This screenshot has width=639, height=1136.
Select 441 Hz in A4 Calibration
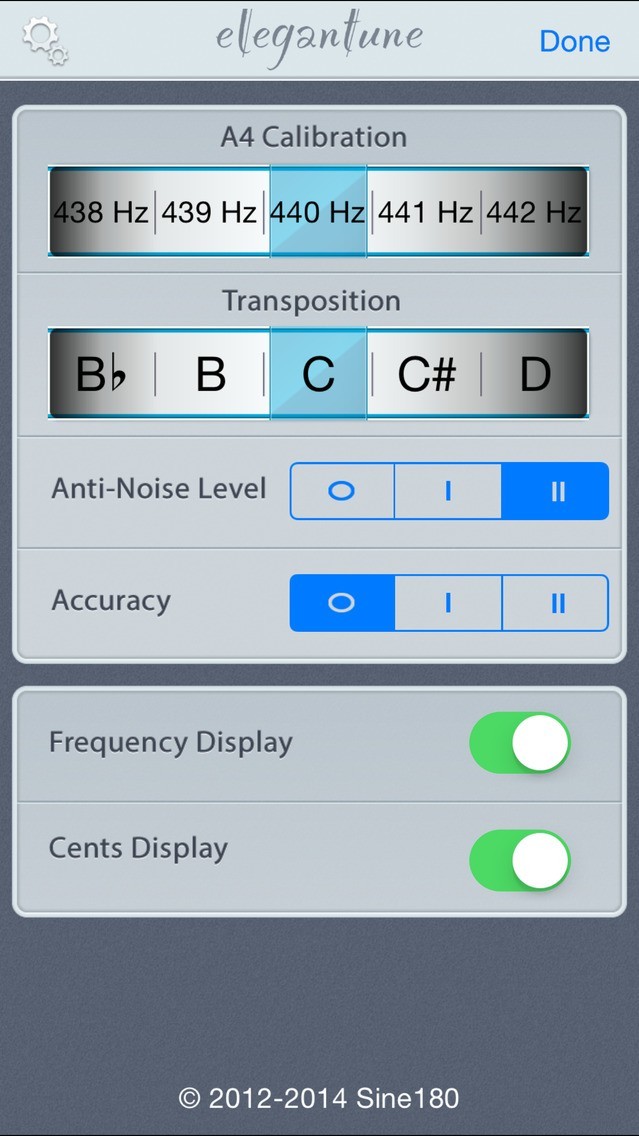click(x=425, y=212)
